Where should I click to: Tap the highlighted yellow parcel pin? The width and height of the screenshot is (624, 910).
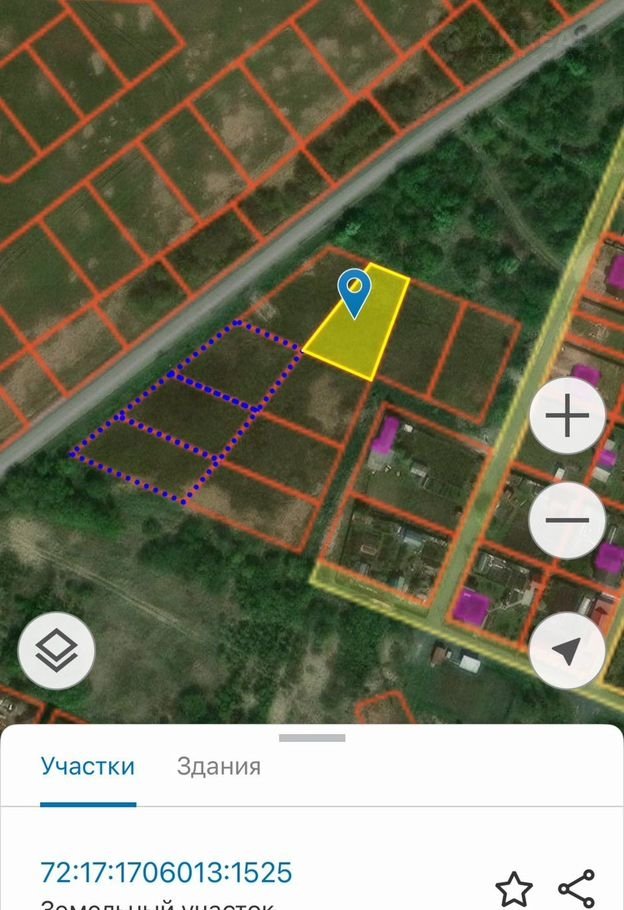point(354,291)
